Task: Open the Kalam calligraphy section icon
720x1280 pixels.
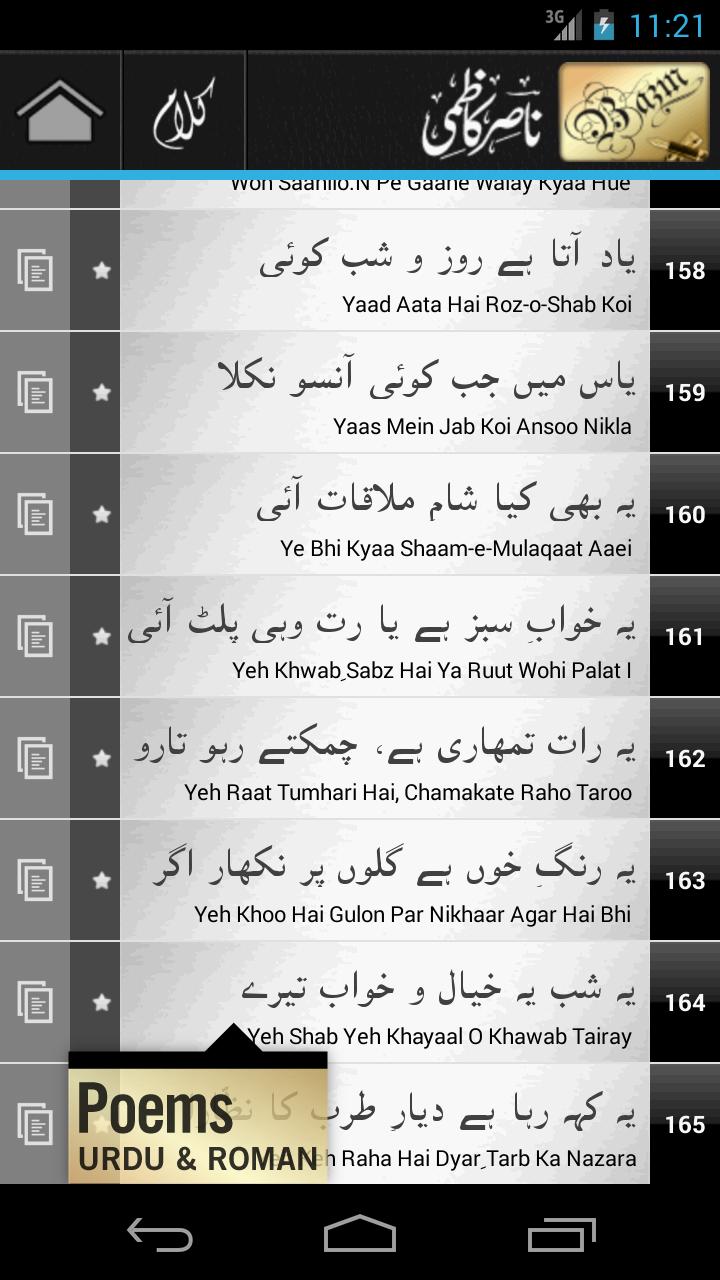Action: point(182,110)
